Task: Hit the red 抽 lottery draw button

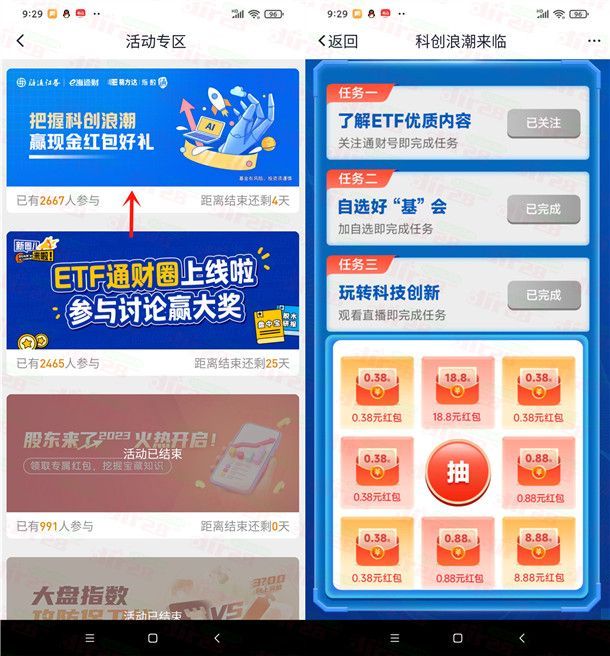Action: [457, 471]
